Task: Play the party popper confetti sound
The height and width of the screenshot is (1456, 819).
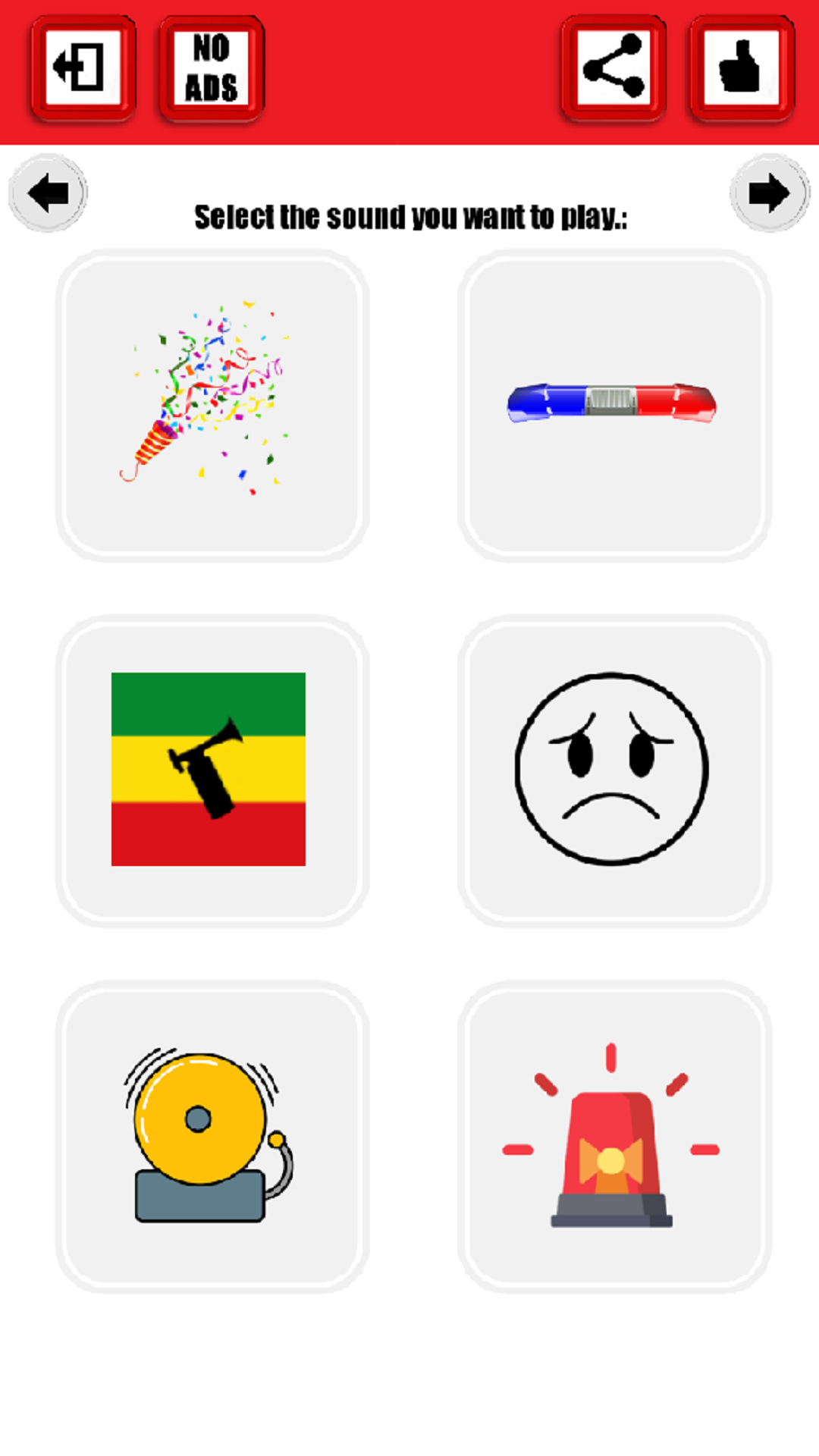Action: click(x=212, y=406)
